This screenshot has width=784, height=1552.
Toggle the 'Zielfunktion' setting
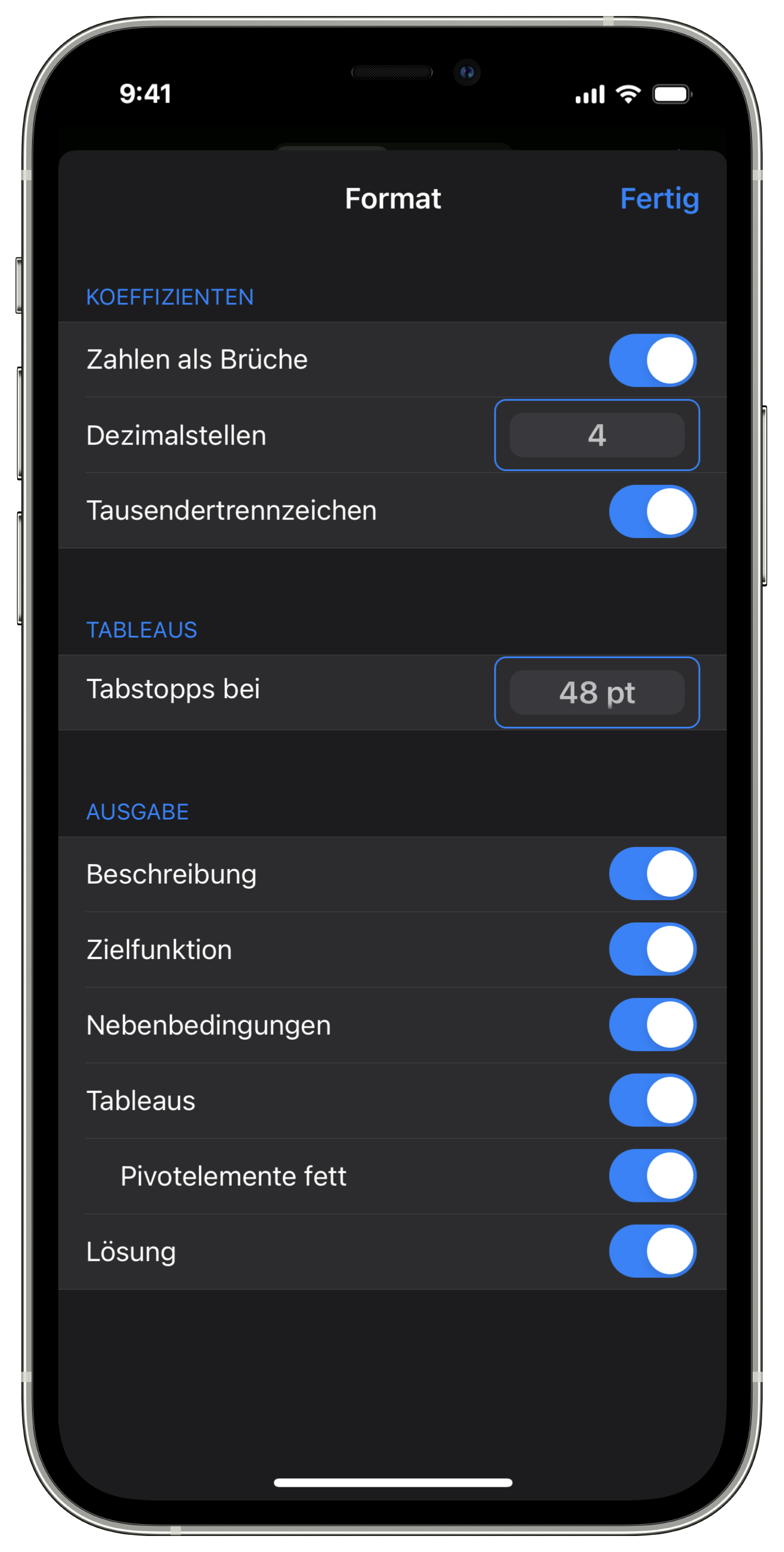pyautogui.click(x=652, y=949)
